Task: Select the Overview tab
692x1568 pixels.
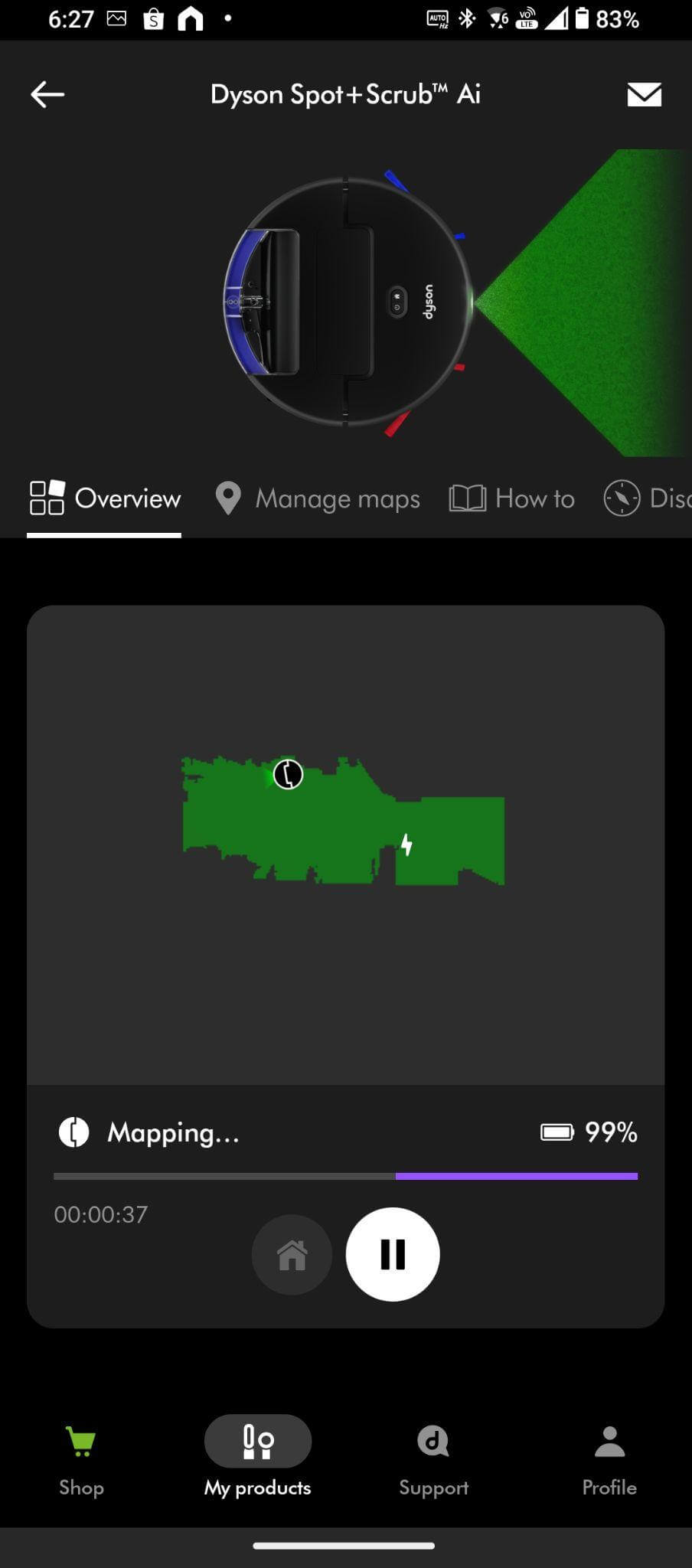Action: 105,498
